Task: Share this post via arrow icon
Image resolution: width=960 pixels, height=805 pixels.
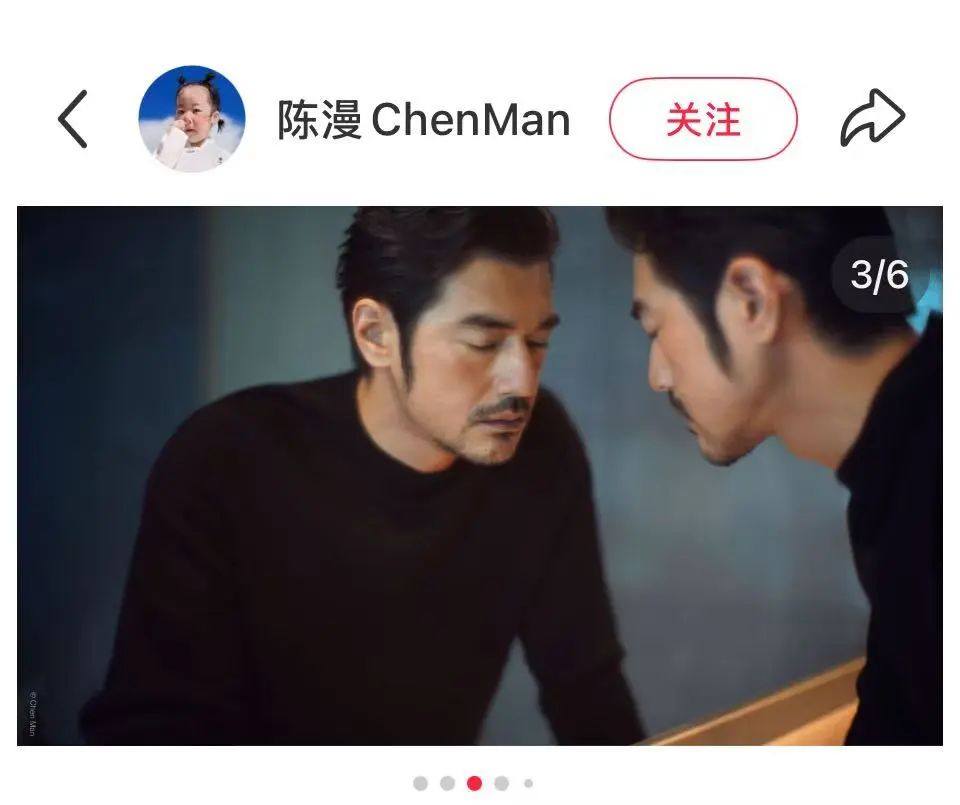Action: coord(872,120)
